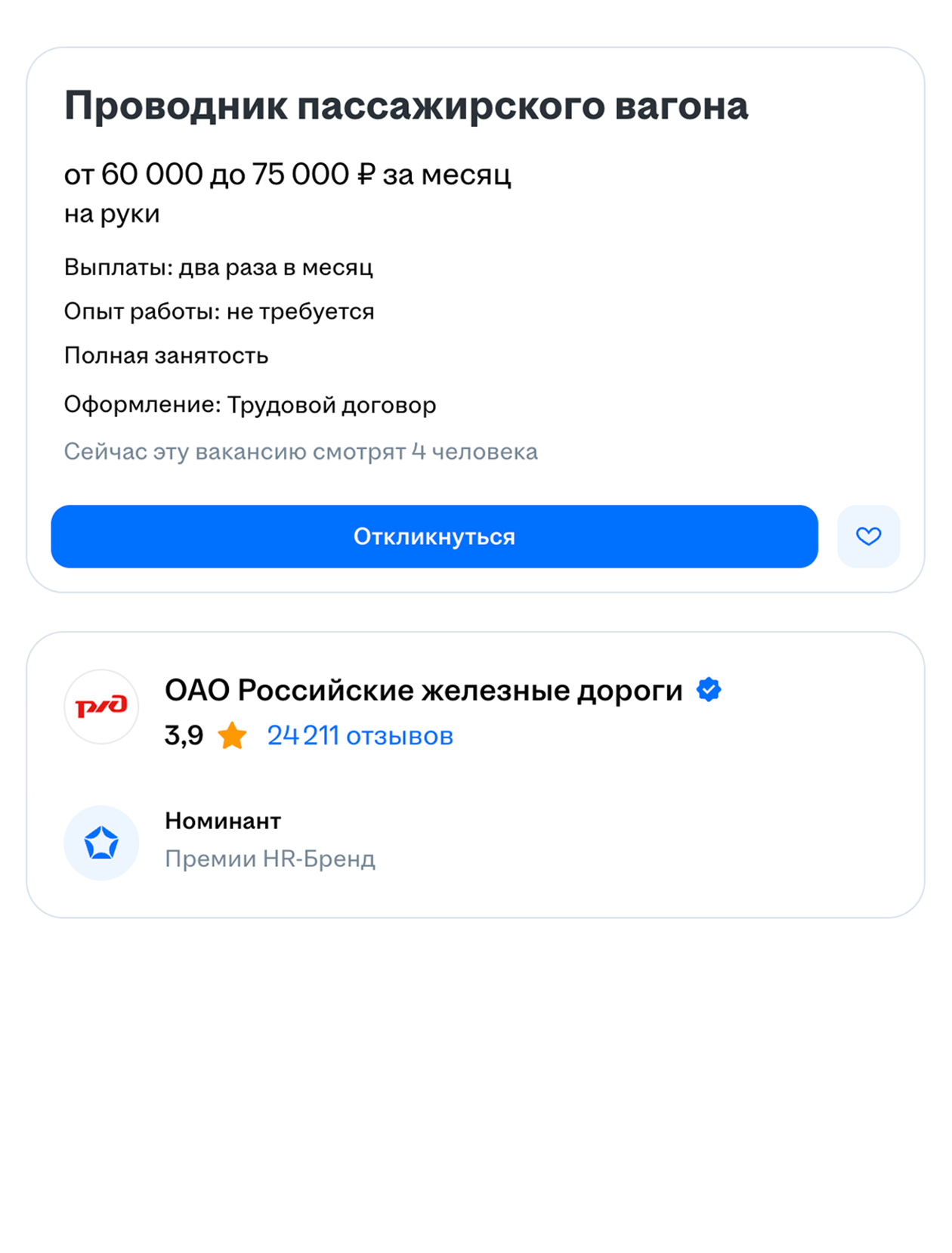Tap the Откликнуться button
The width and height of the screenshot is (952, 1253).
(434, 537)
